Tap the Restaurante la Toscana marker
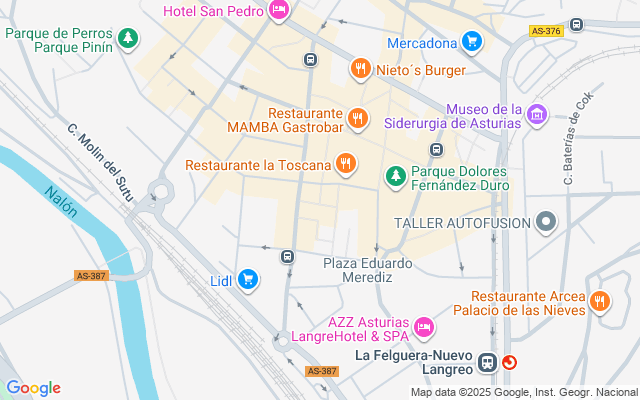640x400 pixels. (346, 163)
